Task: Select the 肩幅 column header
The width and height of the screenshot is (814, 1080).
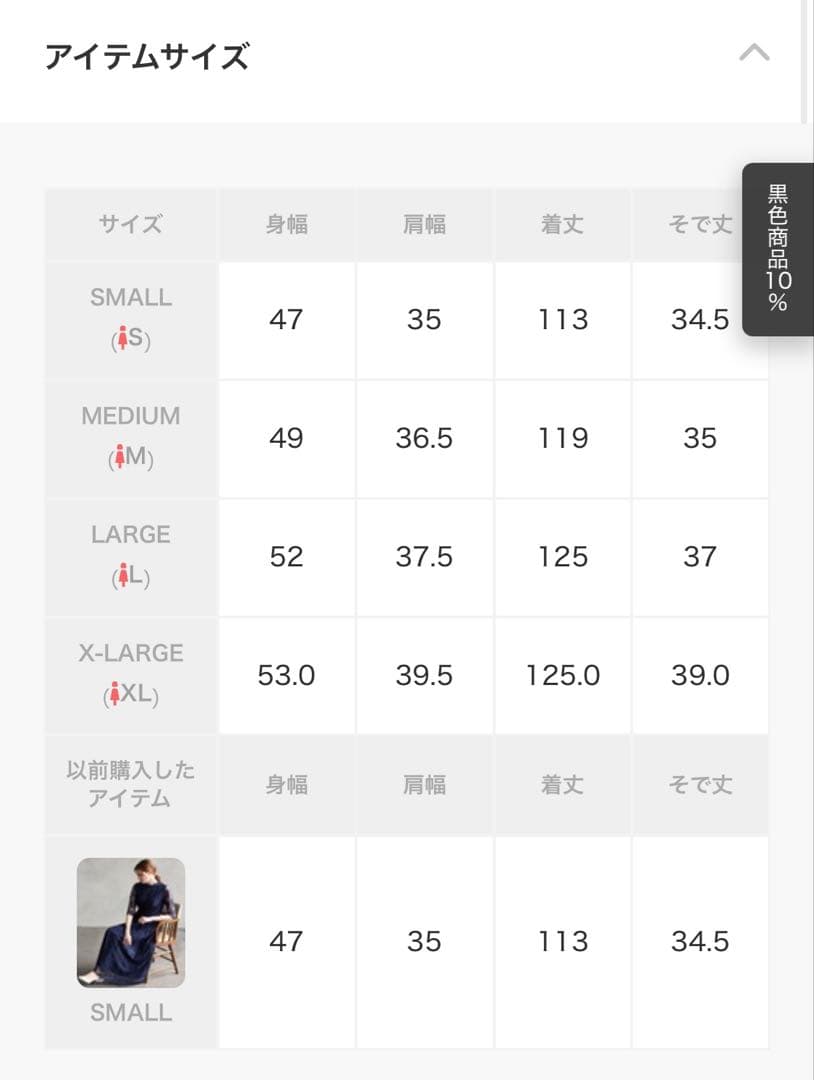Action: click(x=425, y=225)
